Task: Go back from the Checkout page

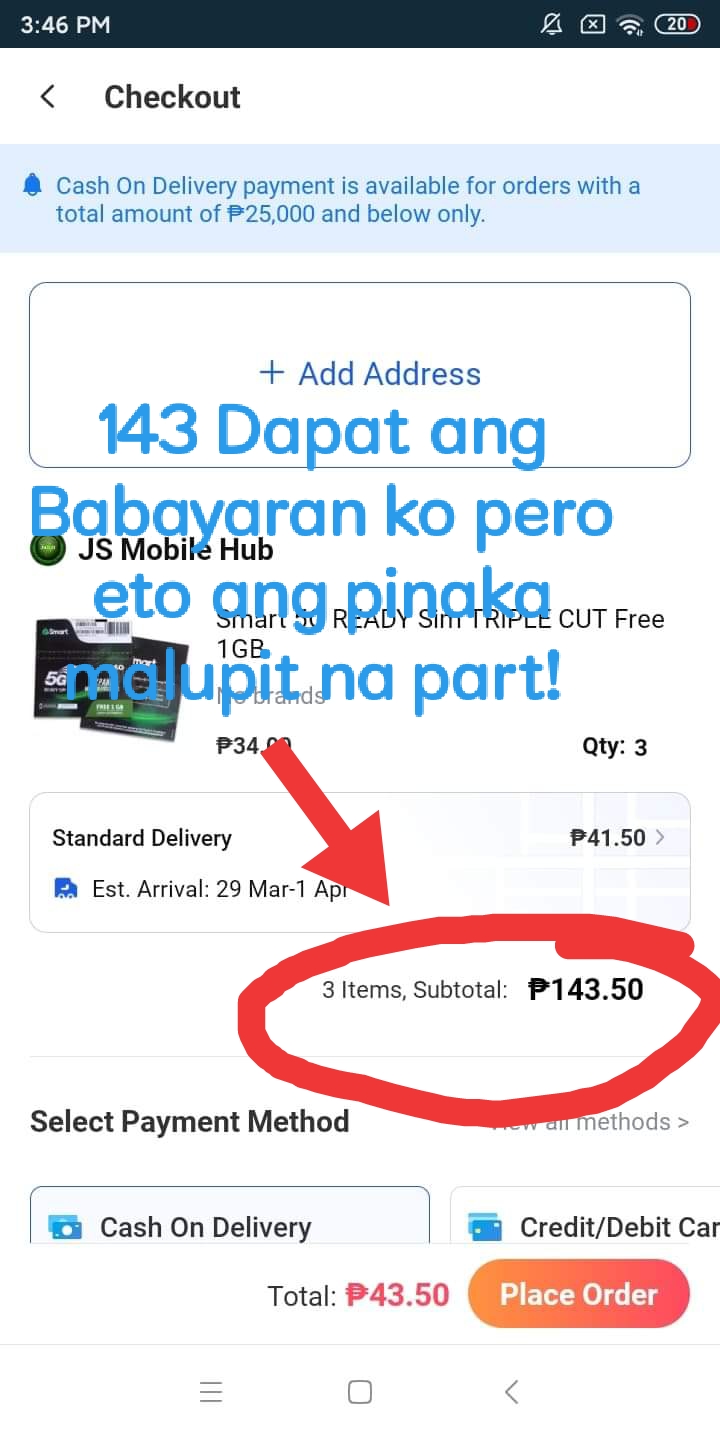Action: pos(47,97)
